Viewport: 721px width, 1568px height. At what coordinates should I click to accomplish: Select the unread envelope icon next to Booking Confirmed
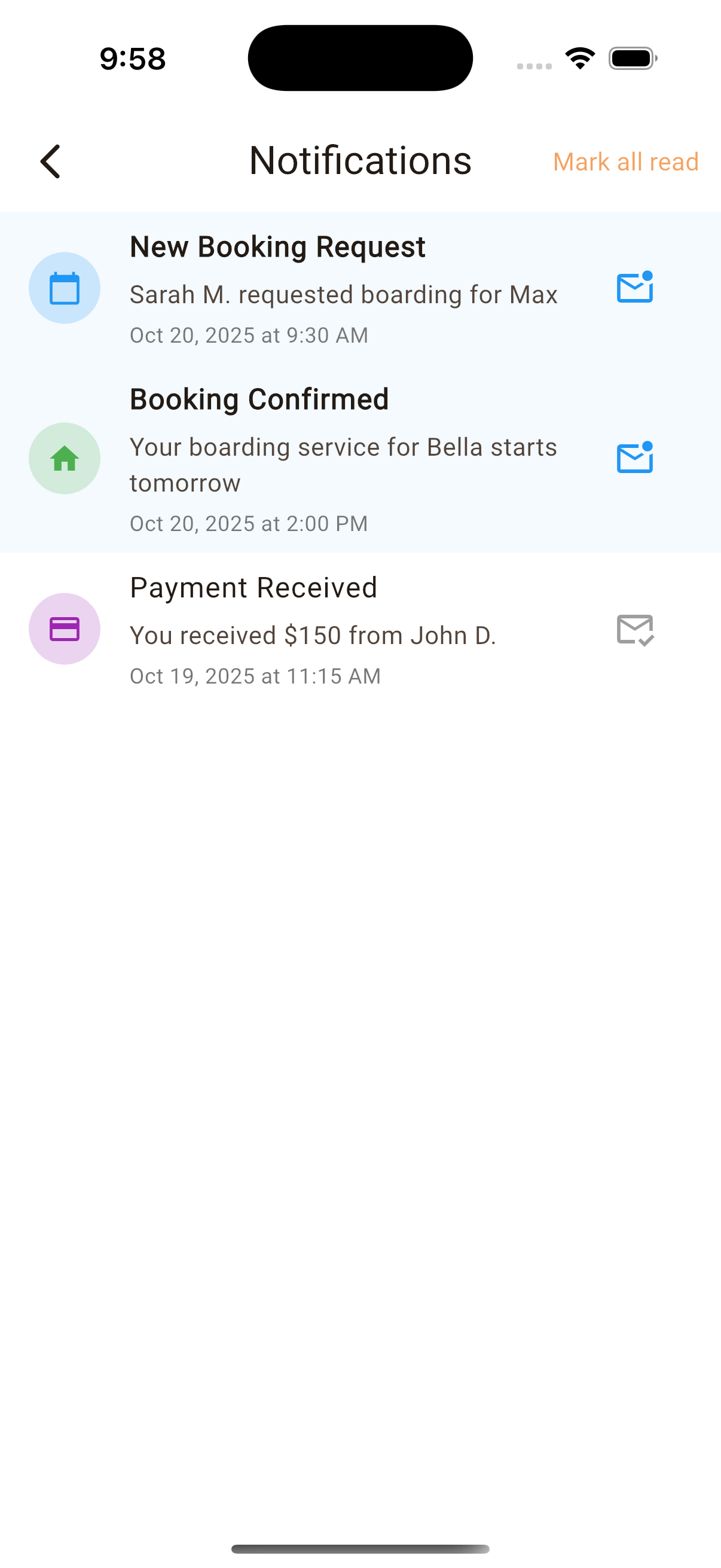(633, 457)
